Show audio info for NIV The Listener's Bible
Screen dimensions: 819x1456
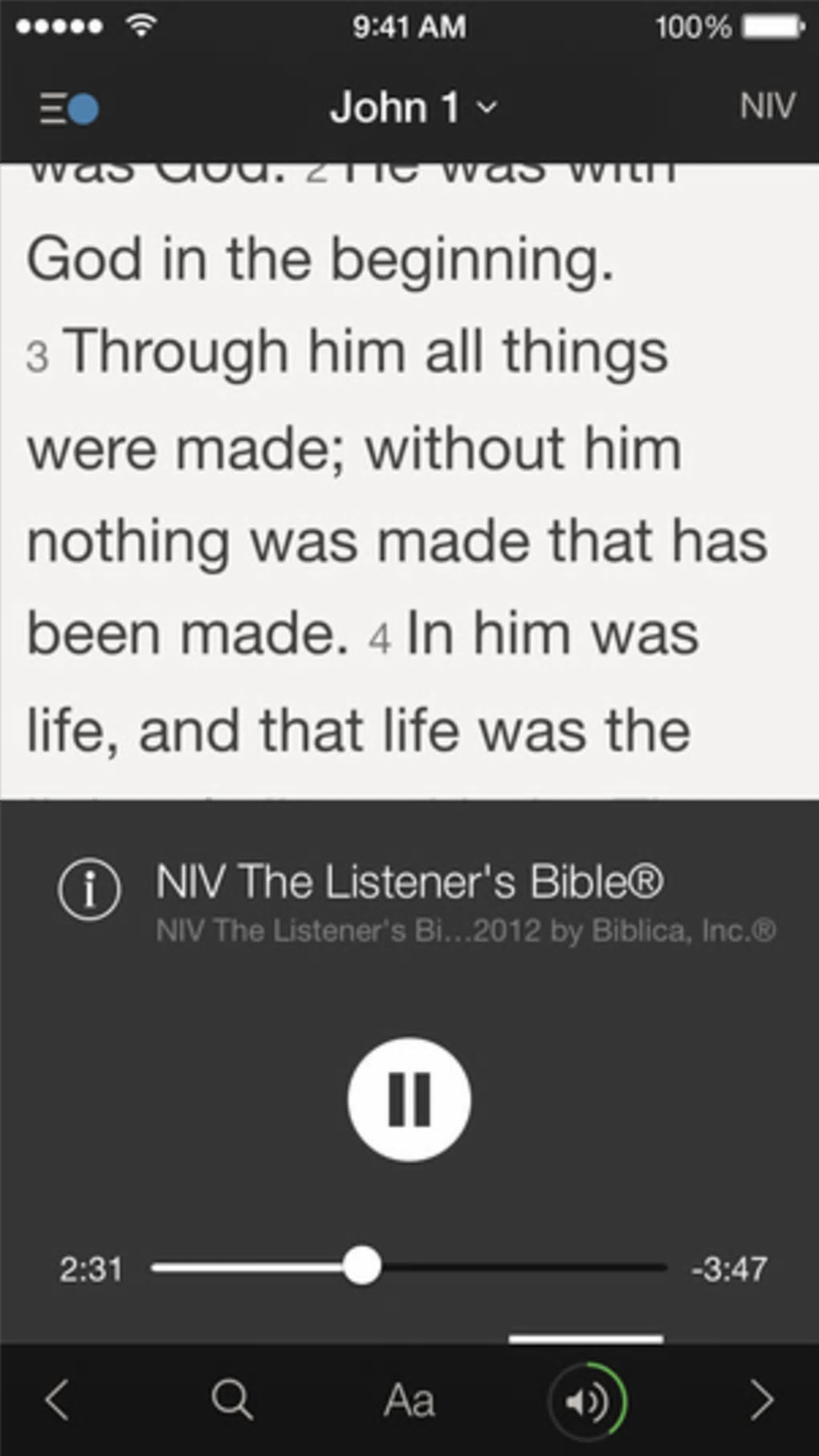89,890
